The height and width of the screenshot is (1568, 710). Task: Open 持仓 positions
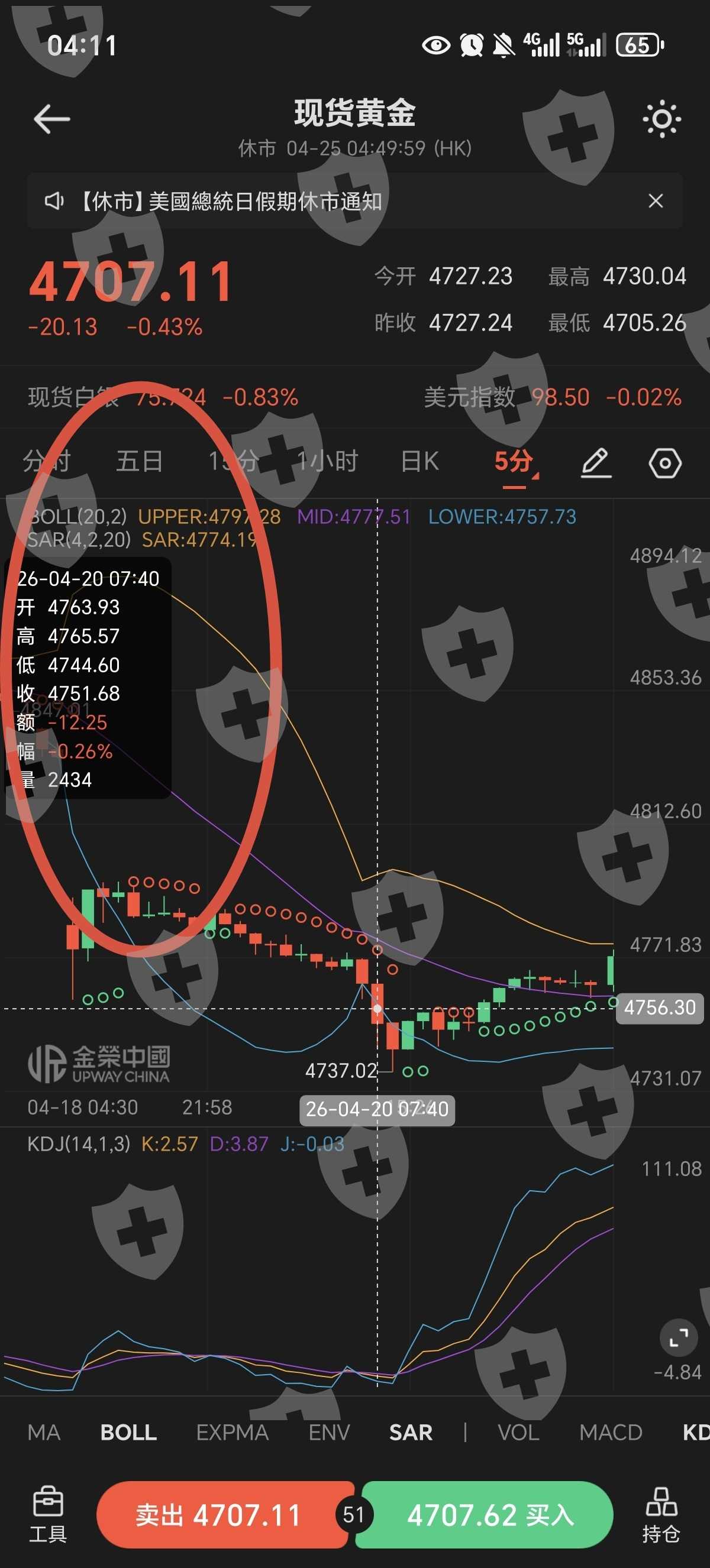click(x=661, y=1515)
